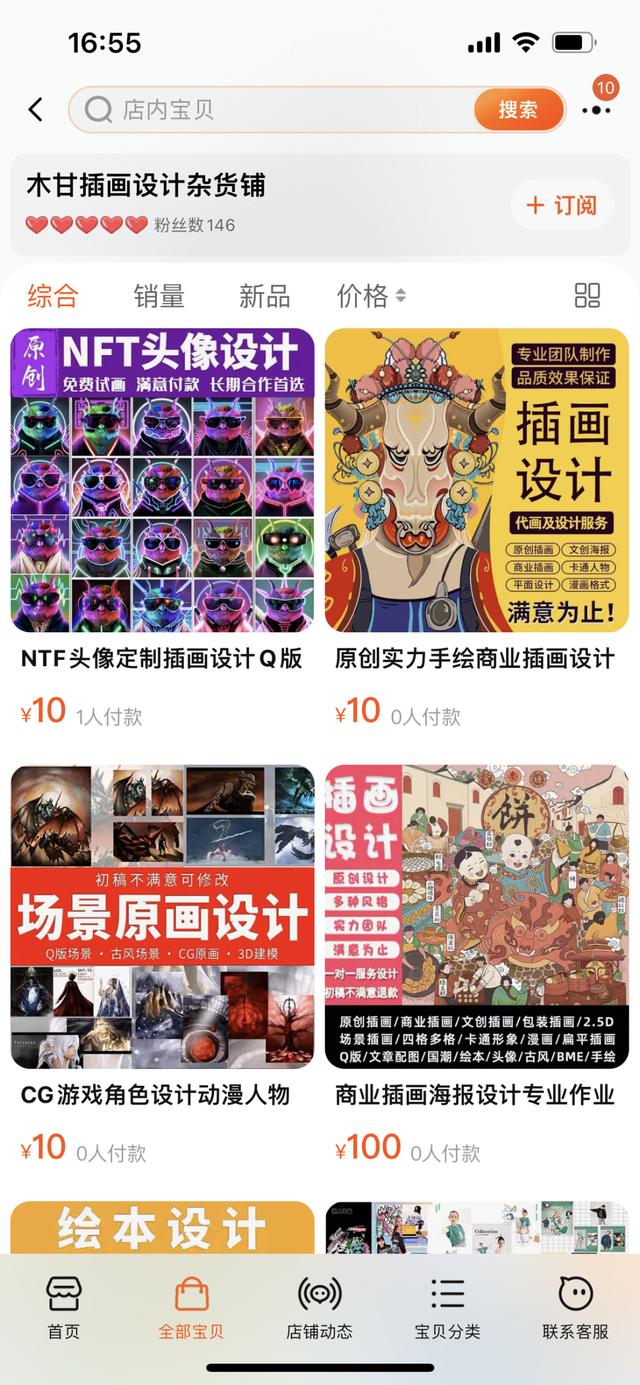Switch to the 销量 sorting tab
The image size is (640, 1385).
(159, 296)
